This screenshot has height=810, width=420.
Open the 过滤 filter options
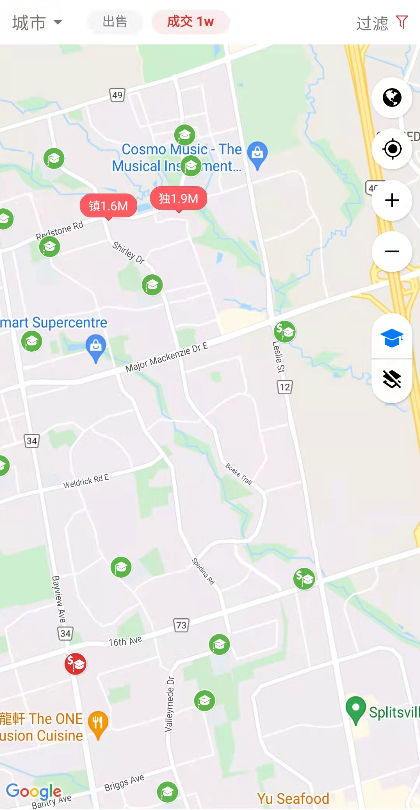[x=382, y=23]
